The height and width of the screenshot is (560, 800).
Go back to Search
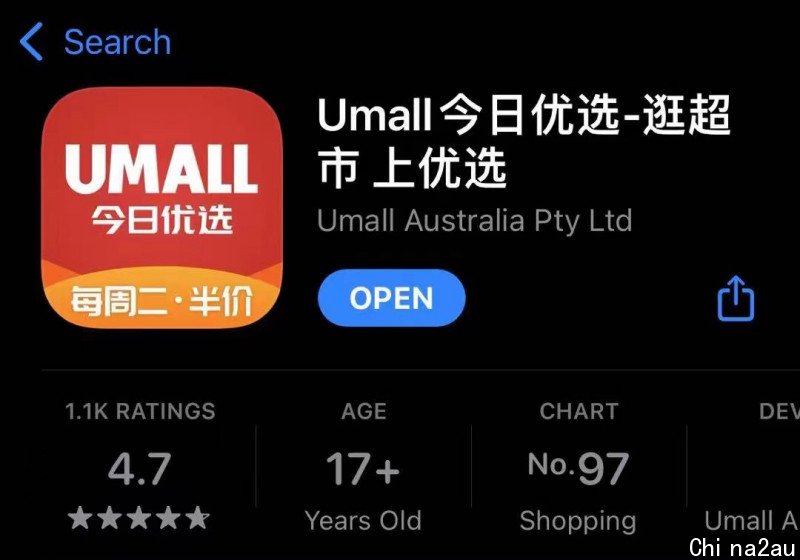(x=95, y=43)
